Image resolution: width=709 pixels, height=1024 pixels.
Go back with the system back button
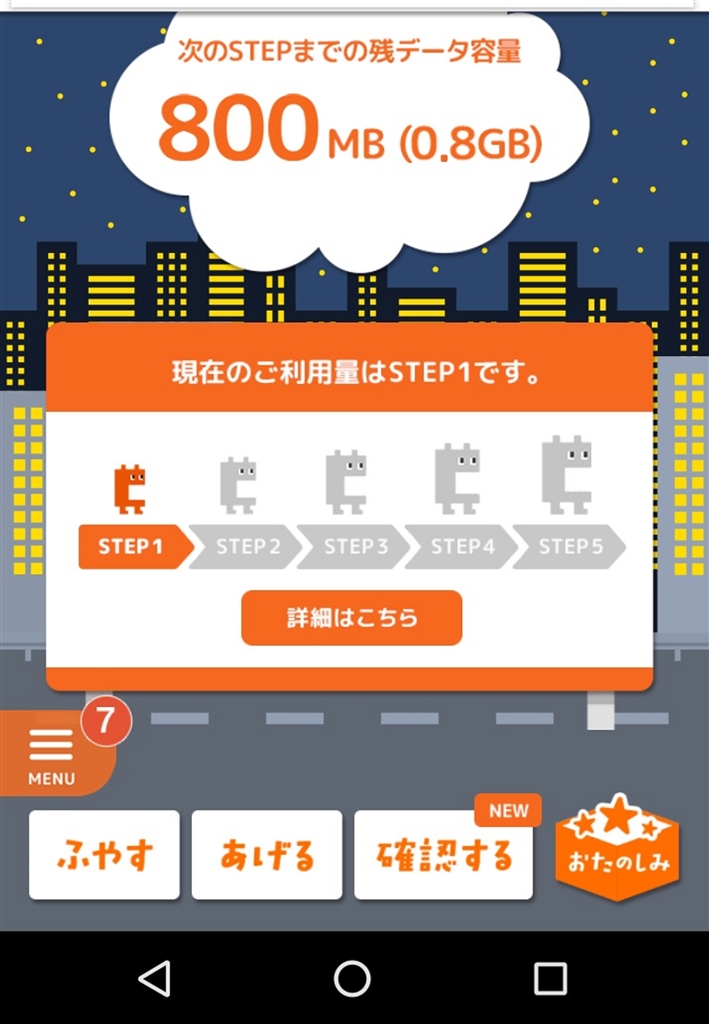(154, 979)
